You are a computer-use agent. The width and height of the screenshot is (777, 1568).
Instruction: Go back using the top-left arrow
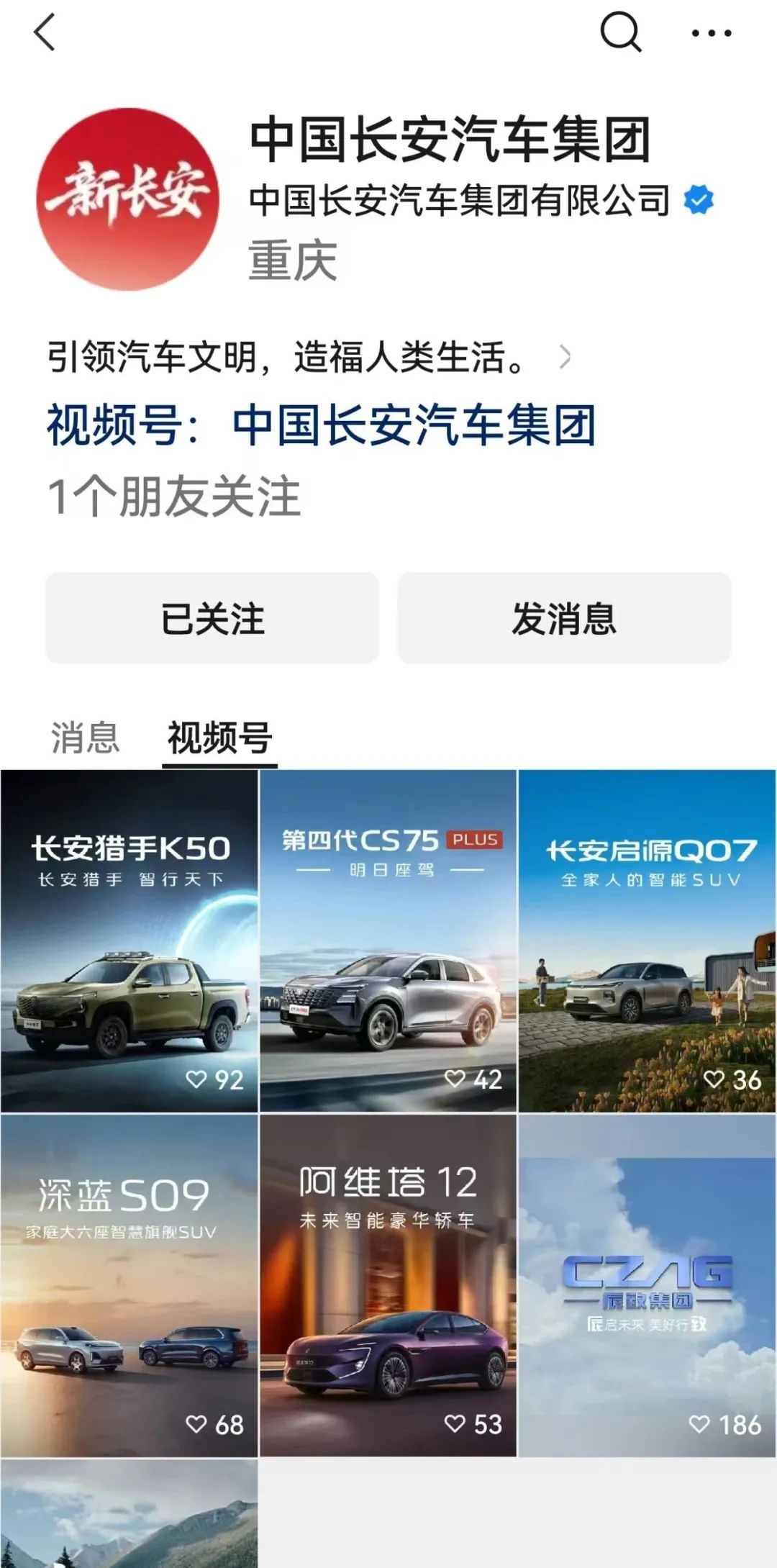[x=45, y=33]
